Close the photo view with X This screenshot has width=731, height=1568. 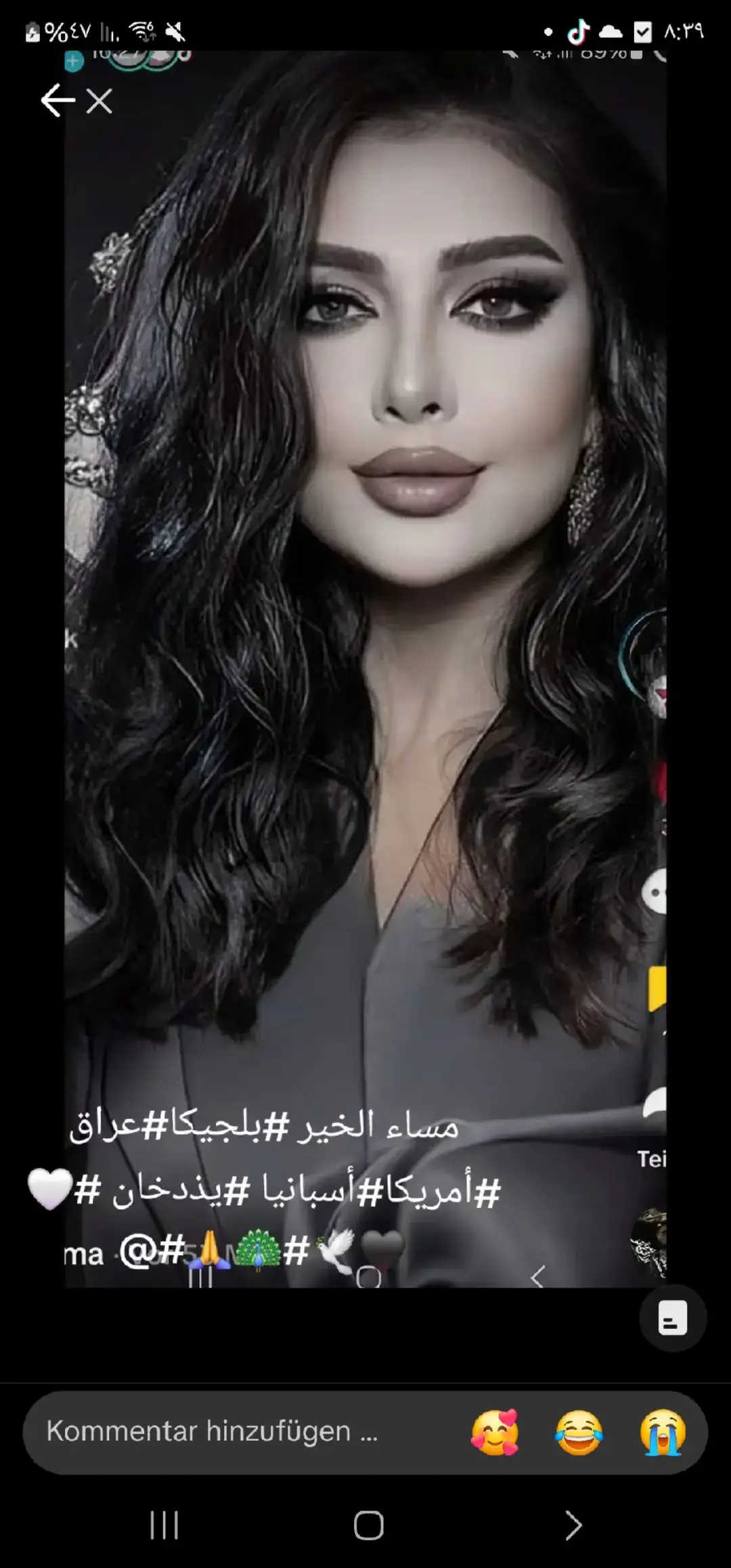pyautogui.click(x=99, y=102)
